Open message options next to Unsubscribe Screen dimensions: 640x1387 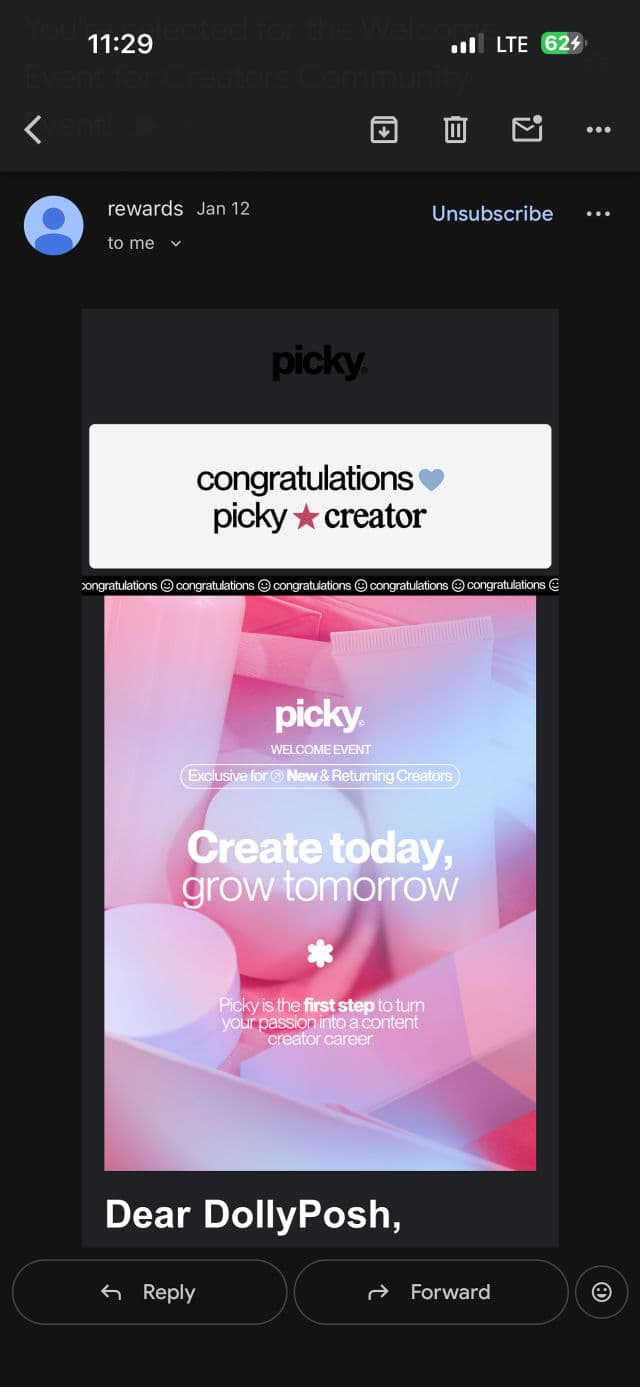598,213
